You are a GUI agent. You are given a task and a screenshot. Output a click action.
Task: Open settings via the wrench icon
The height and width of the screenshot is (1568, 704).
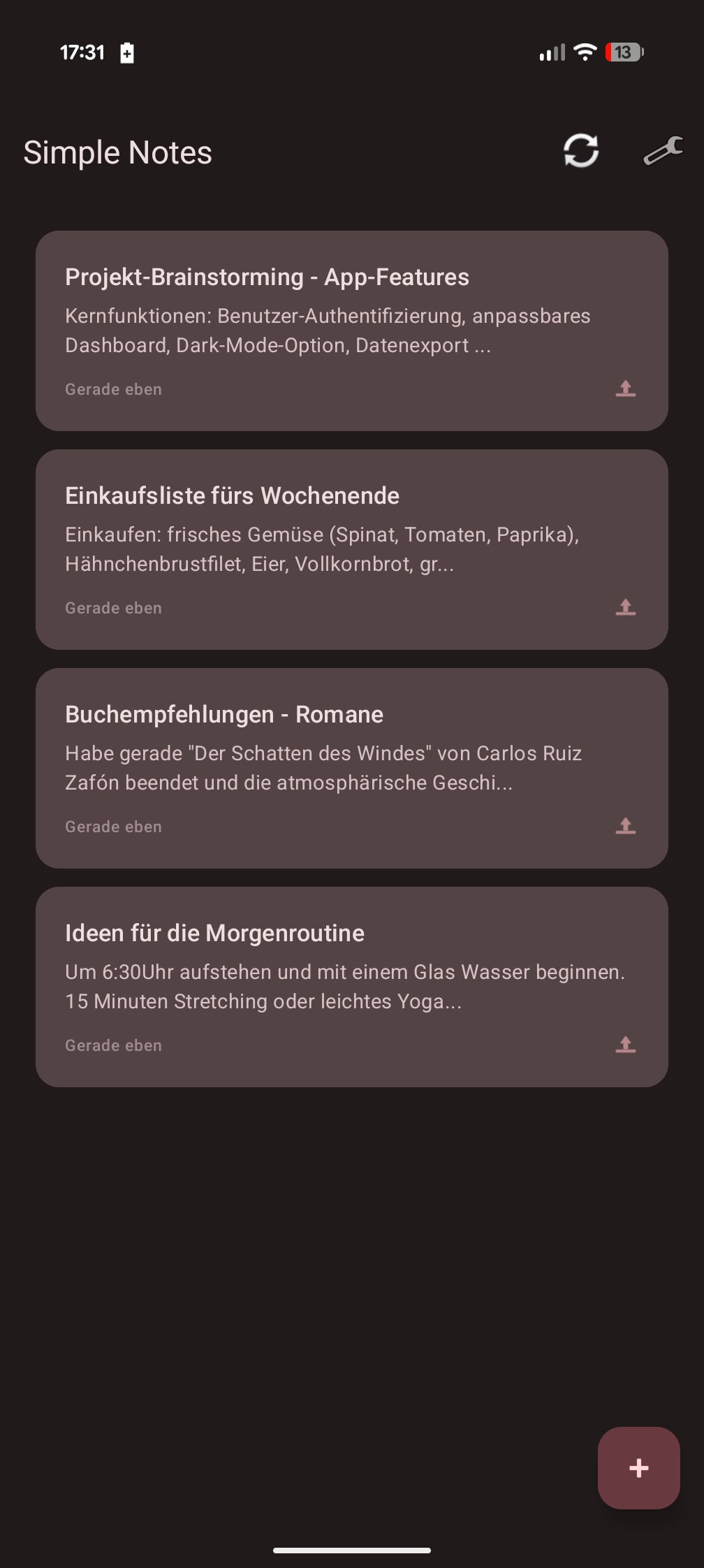[662, 152]
